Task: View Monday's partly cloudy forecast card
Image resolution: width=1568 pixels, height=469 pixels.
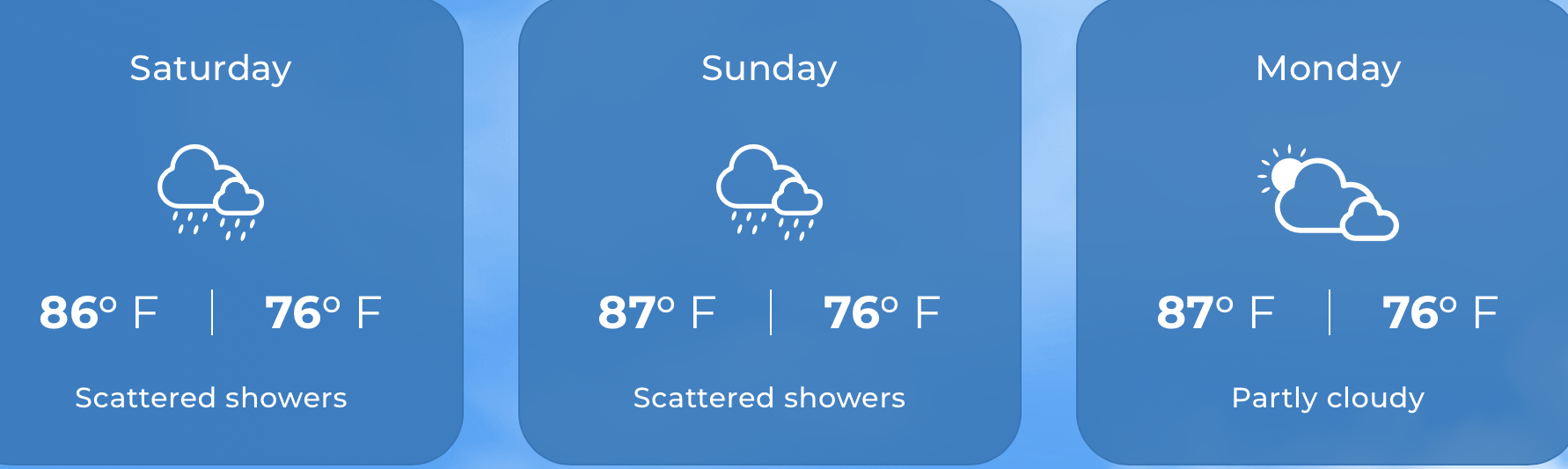Action: [1327, 233]
